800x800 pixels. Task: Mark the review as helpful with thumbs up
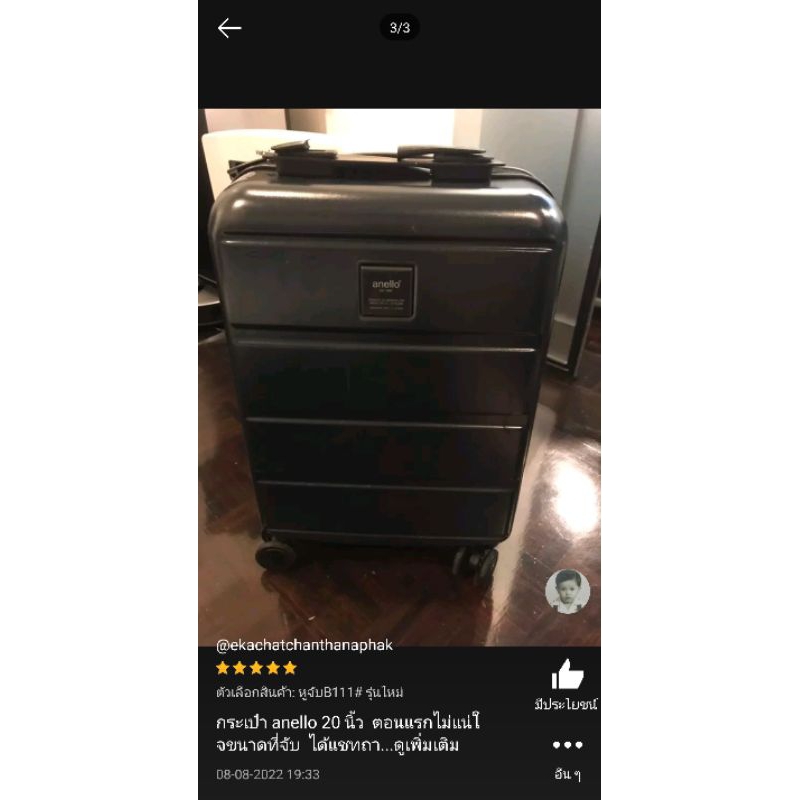(567, 674)
